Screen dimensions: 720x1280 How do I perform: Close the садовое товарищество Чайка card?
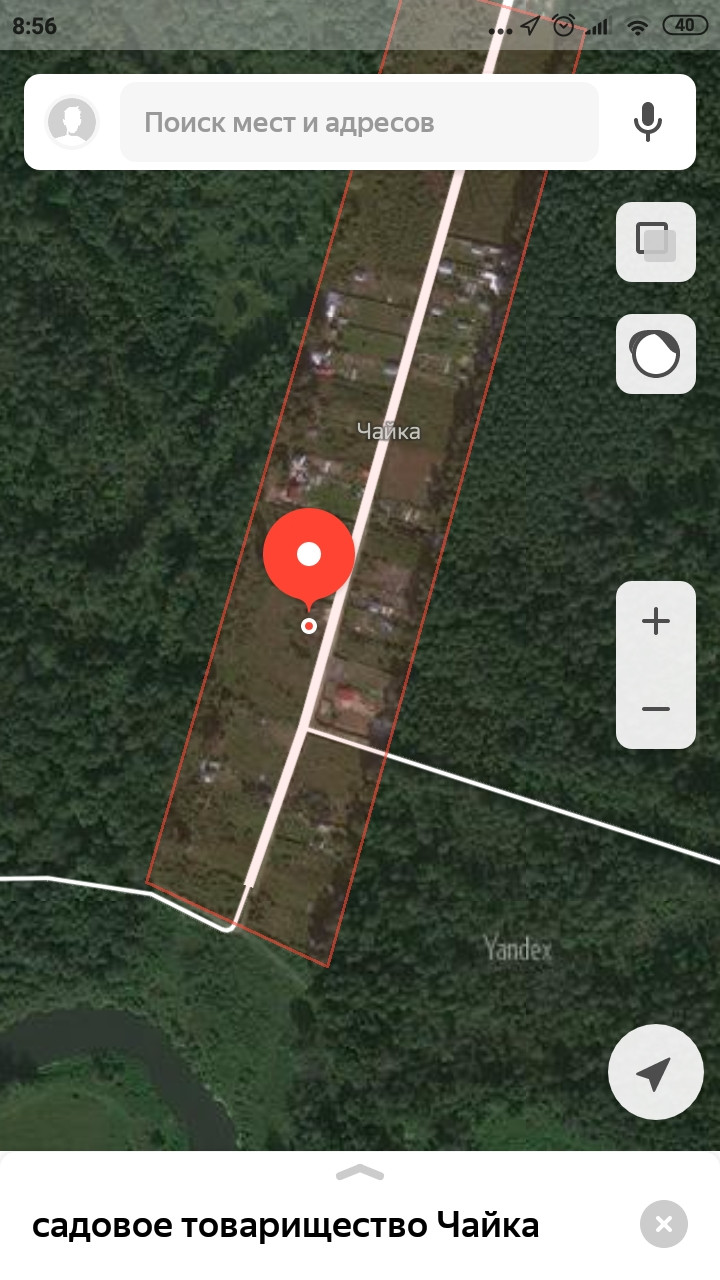[x=663, y=1224]
